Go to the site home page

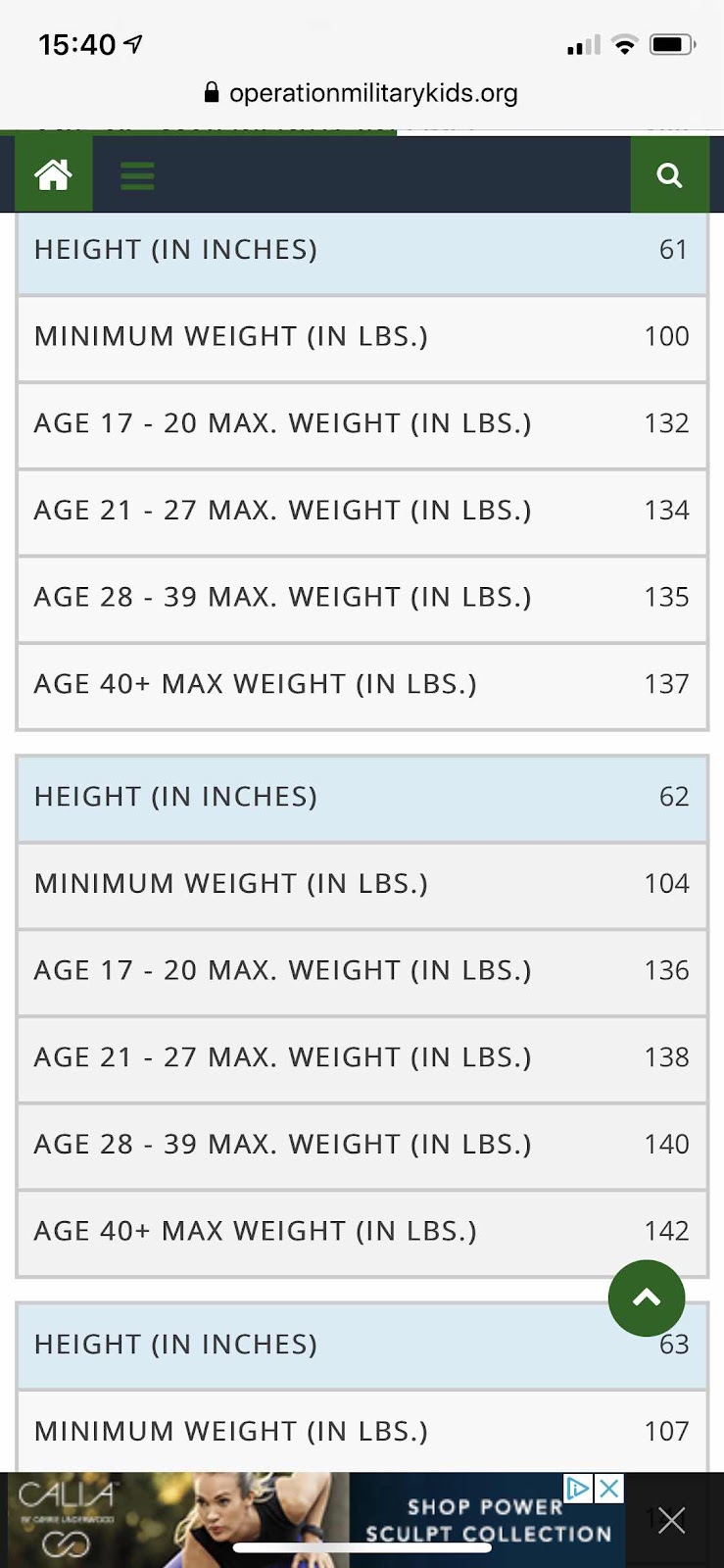pyautogui.click(x=54, y=175)
